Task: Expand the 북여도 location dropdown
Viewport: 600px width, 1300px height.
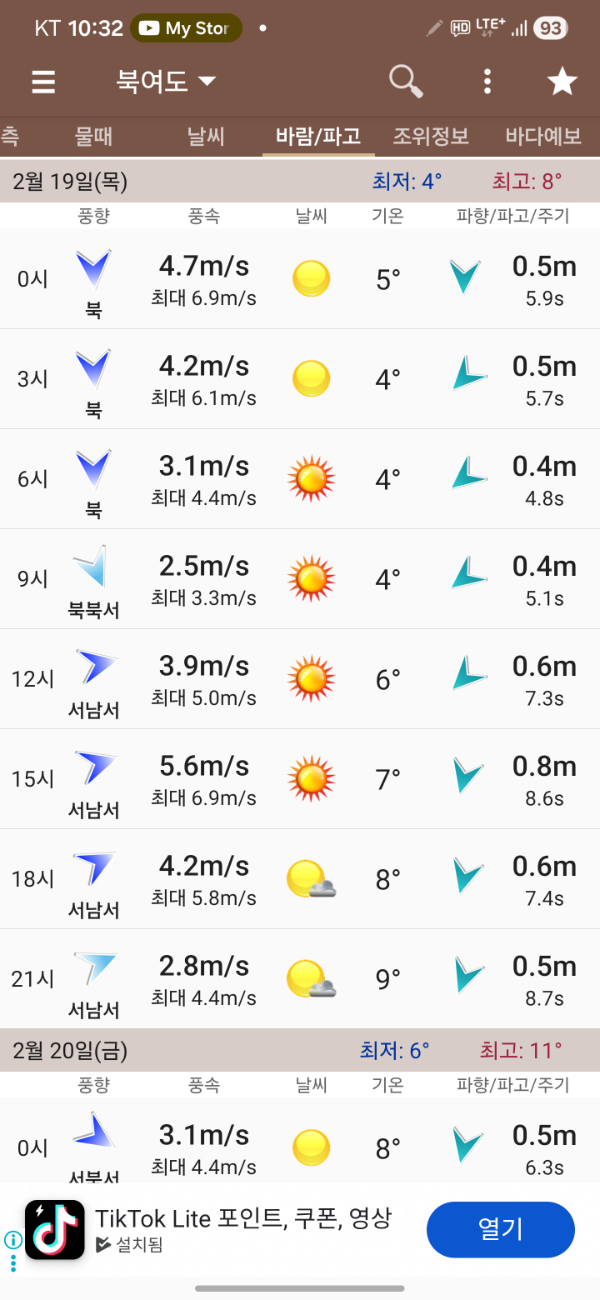Action: click(166, 82)
